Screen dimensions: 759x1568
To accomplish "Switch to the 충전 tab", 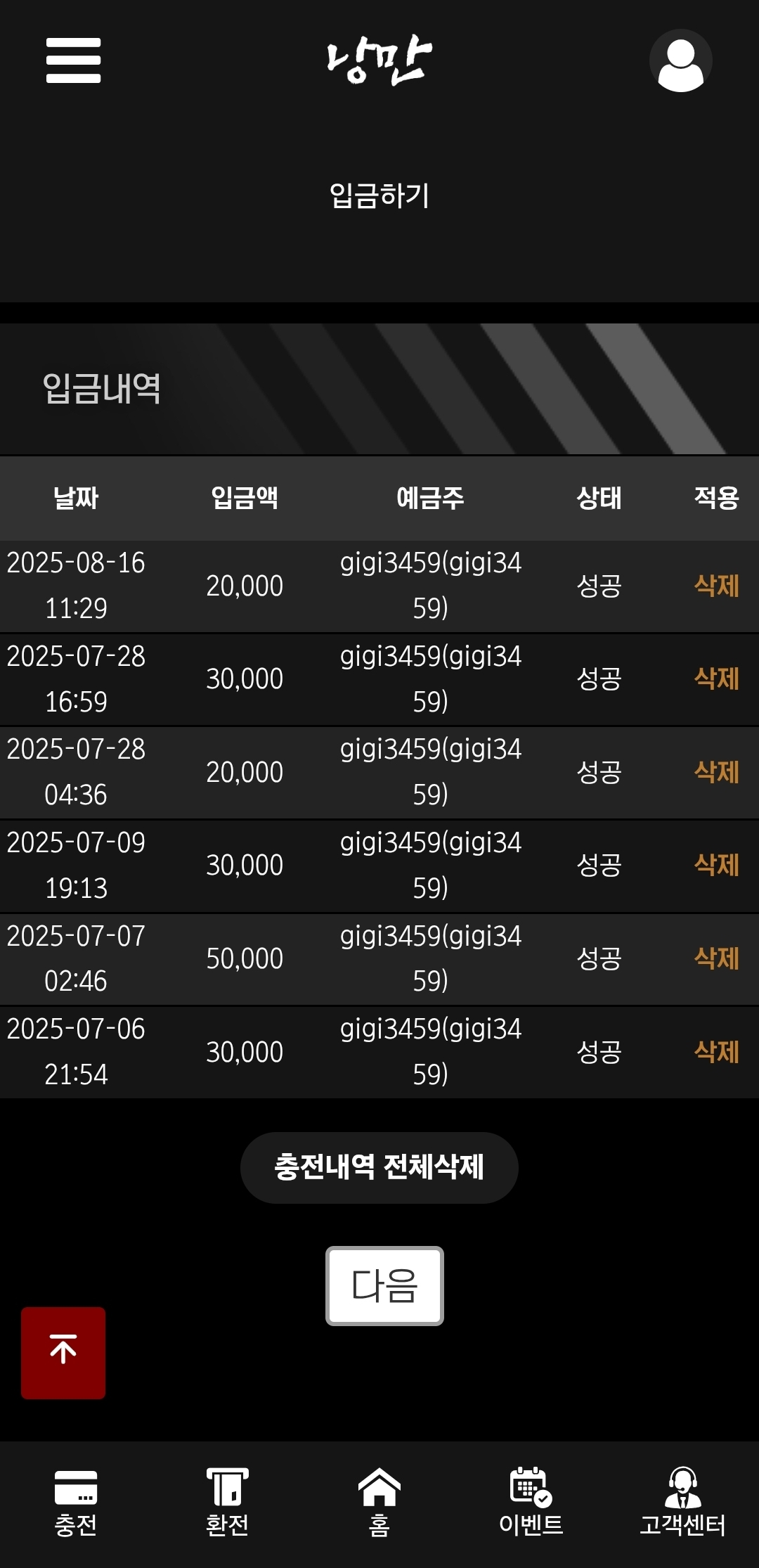I will point(76,1503).
